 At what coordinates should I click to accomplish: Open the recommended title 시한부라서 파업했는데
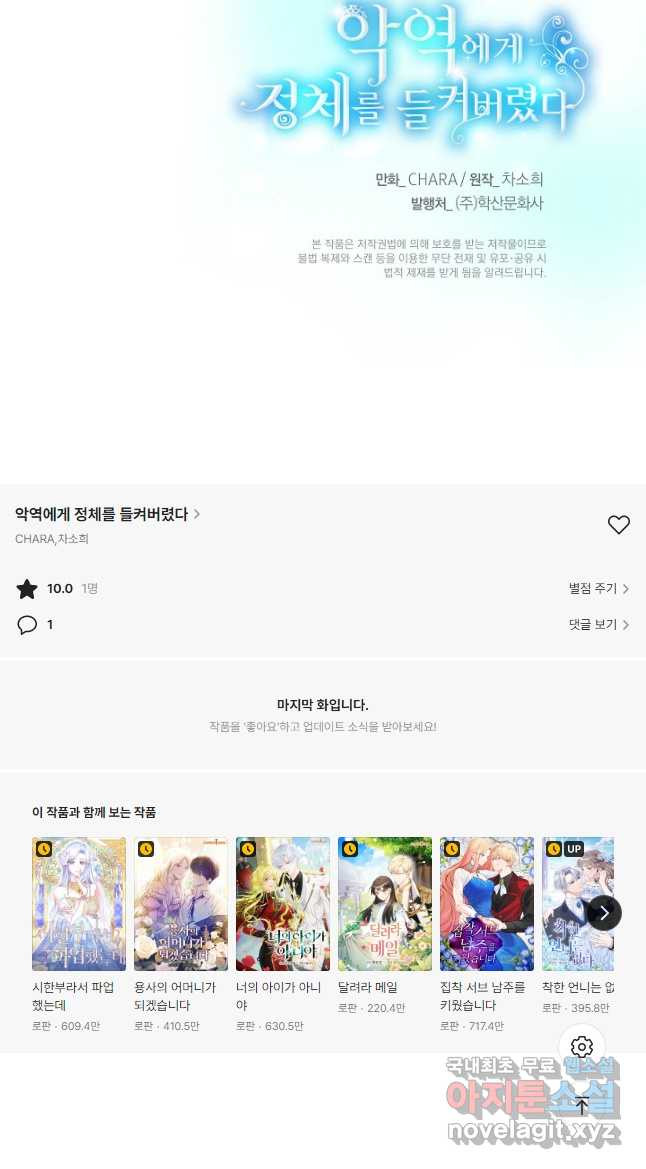tap(79, 904)
